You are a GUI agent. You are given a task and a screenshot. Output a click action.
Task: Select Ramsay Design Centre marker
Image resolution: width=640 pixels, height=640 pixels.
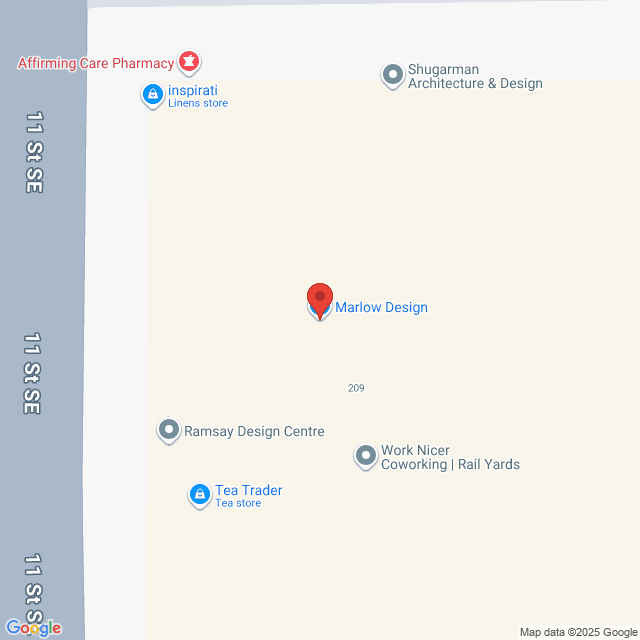point(169,431)
